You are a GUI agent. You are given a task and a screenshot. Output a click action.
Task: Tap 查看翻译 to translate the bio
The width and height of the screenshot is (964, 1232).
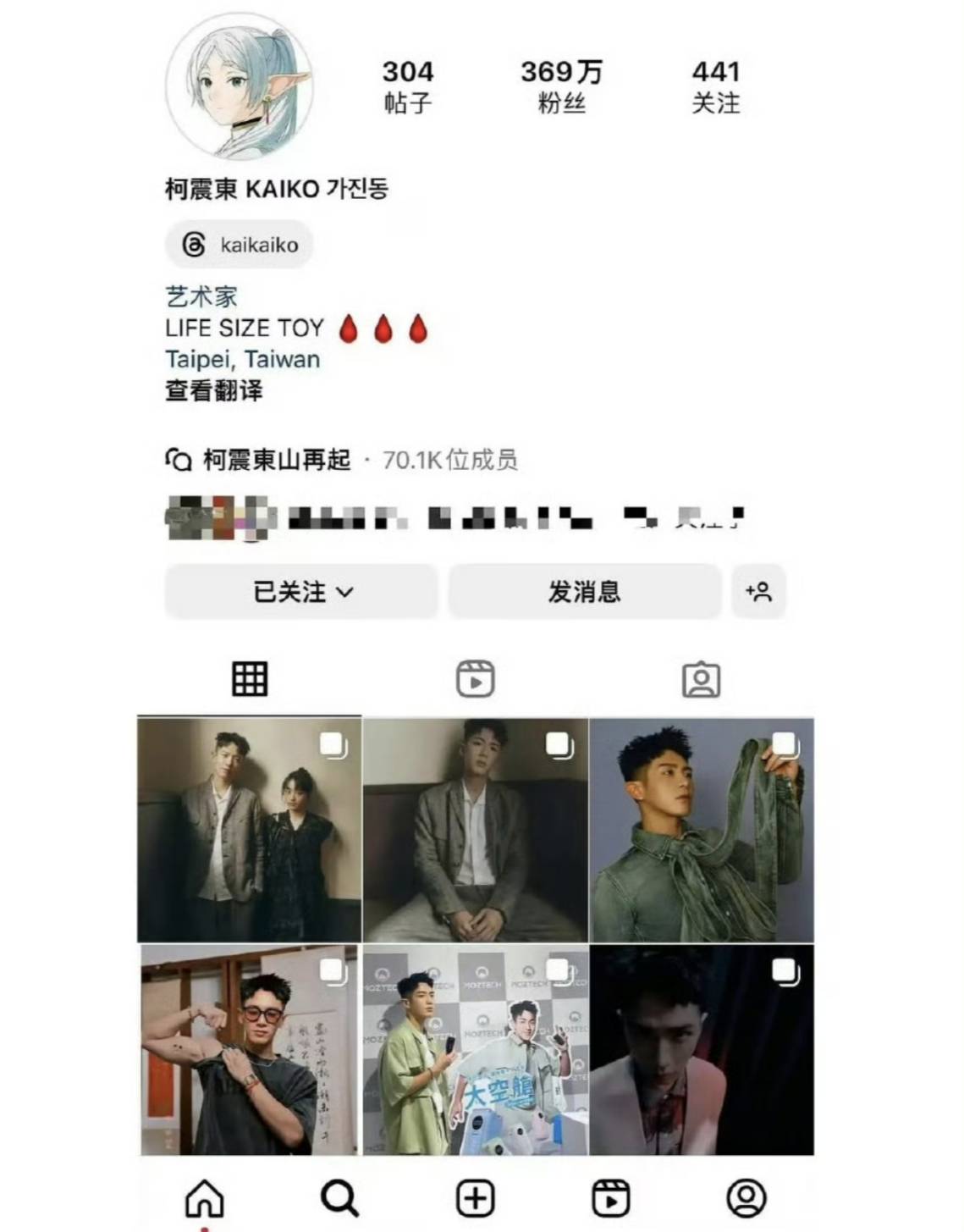coord(214,390)
